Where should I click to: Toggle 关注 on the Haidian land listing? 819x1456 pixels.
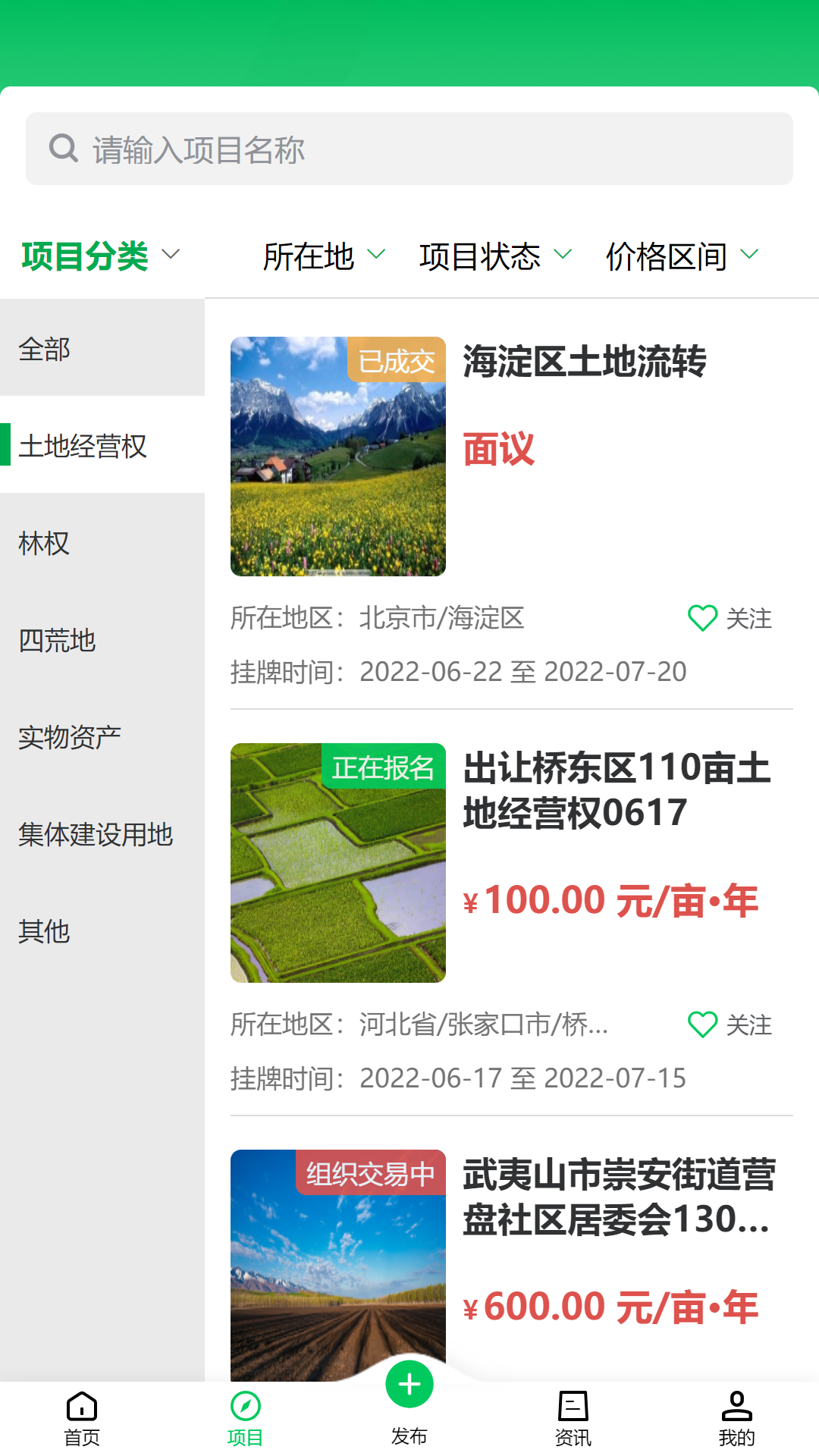click(749, 619)
